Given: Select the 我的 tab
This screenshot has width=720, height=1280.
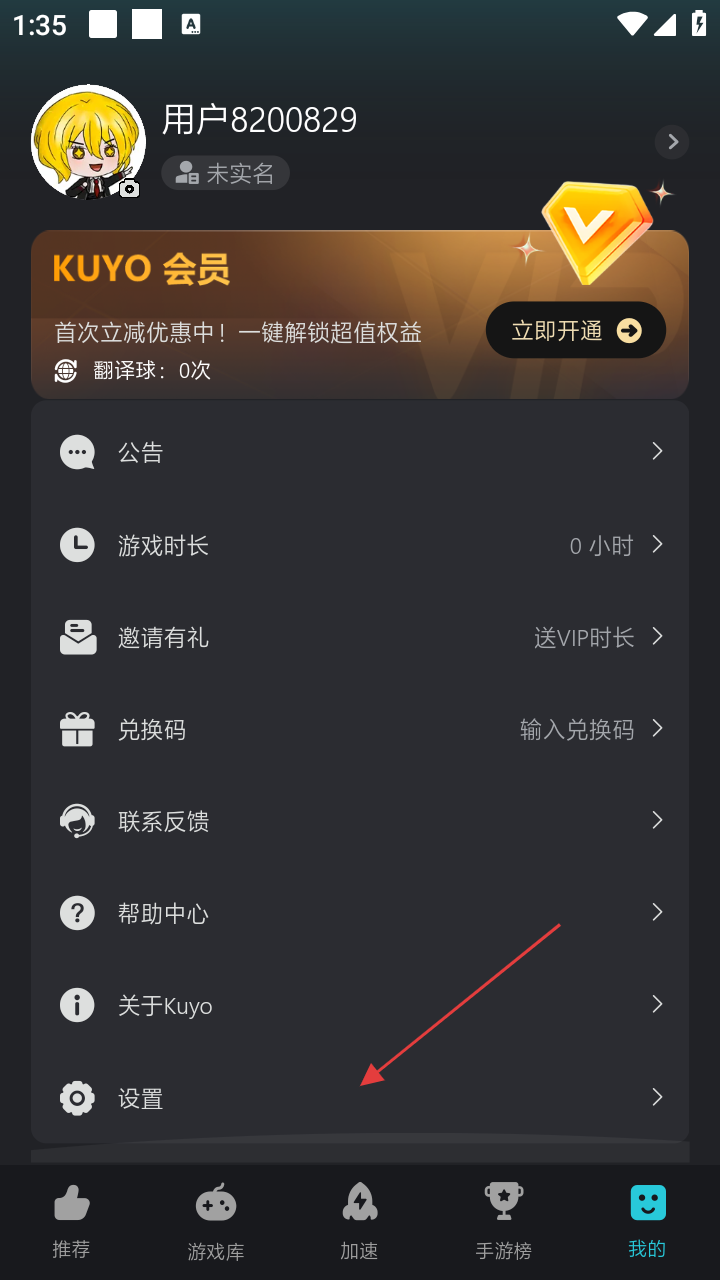Looking at the screenshot, I should 647,1222.
